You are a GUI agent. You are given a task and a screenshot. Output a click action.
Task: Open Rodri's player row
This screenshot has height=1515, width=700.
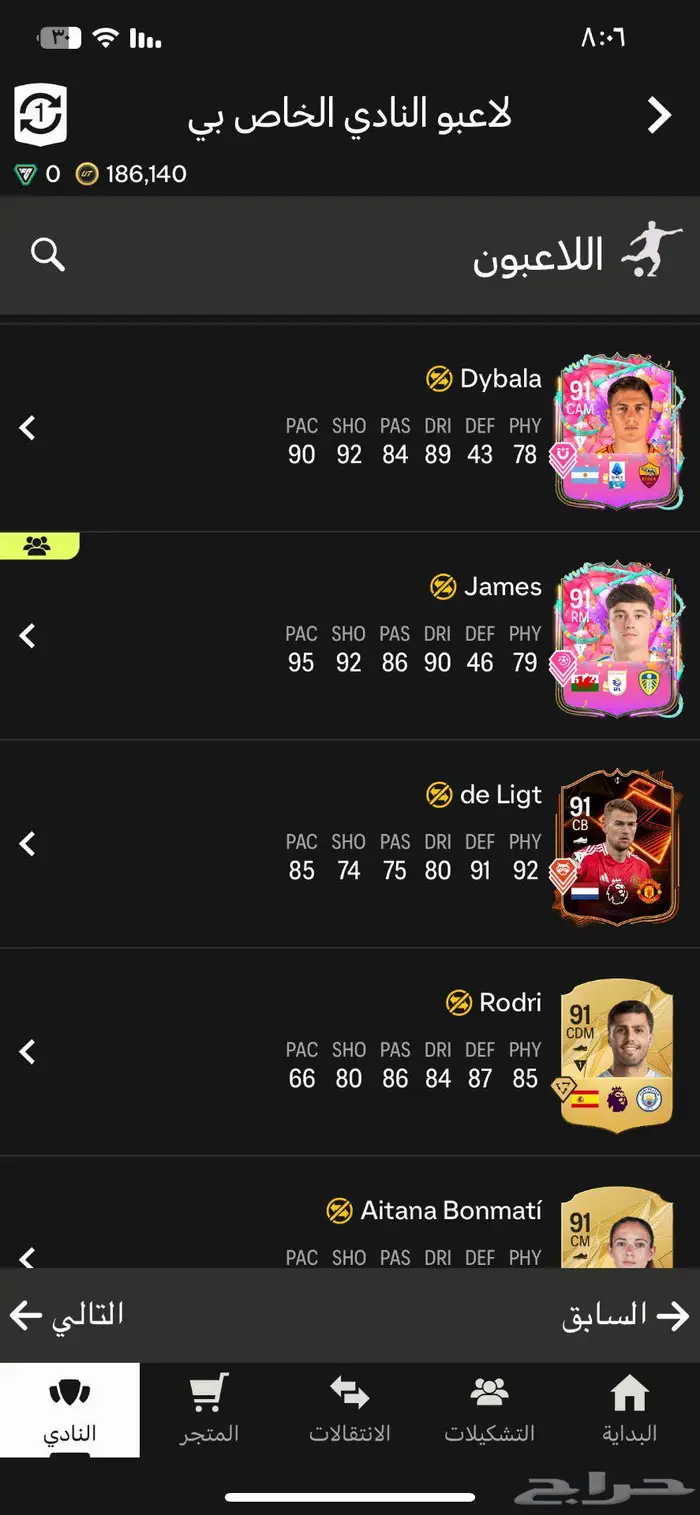click(350, 1052)
